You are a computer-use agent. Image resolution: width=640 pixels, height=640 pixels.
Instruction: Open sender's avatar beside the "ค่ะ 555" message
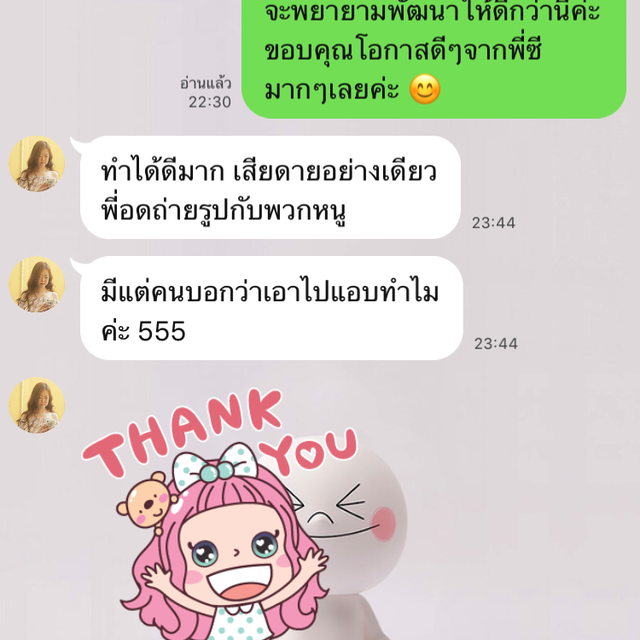click(37, 283)
